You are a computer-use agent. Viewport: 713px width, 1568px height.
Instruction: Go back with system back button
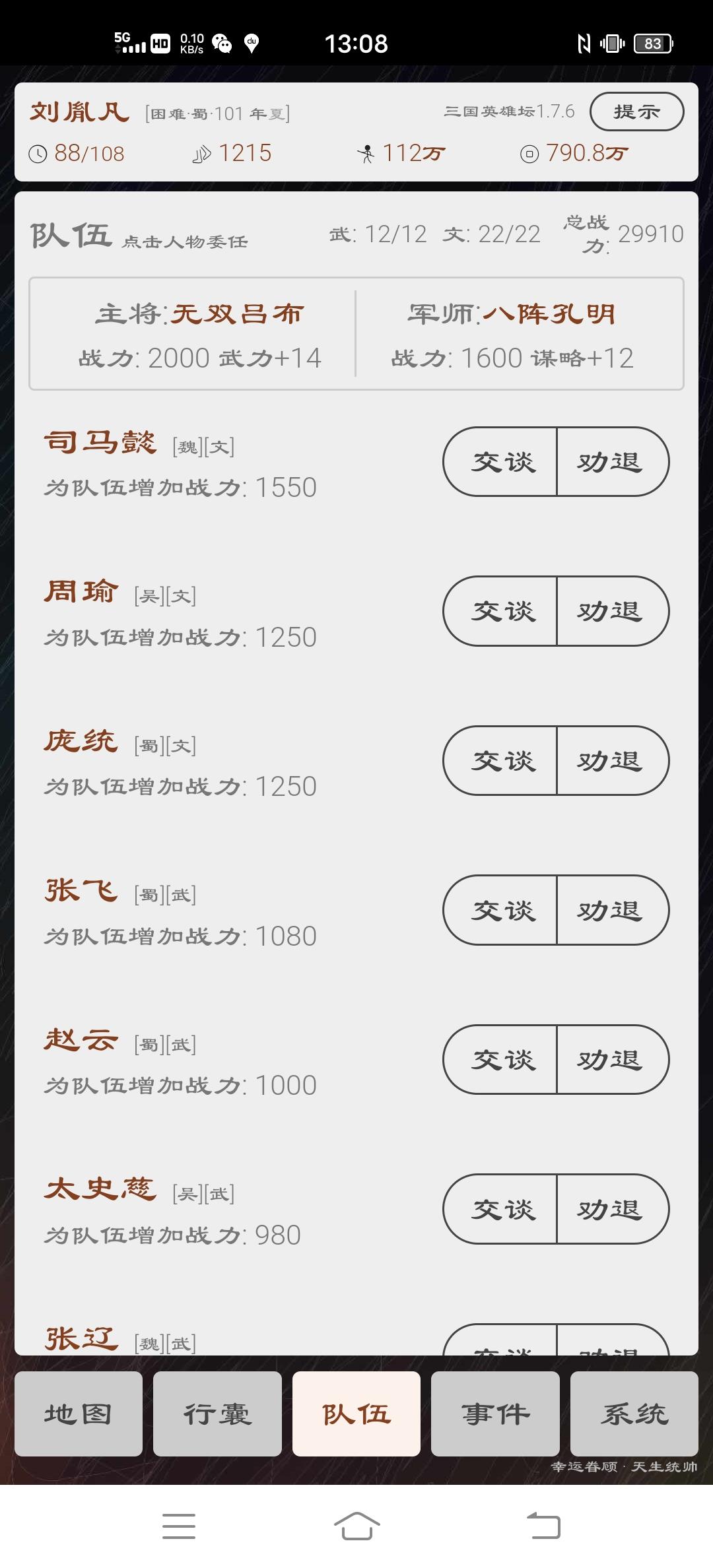[x=543, y=1526]
